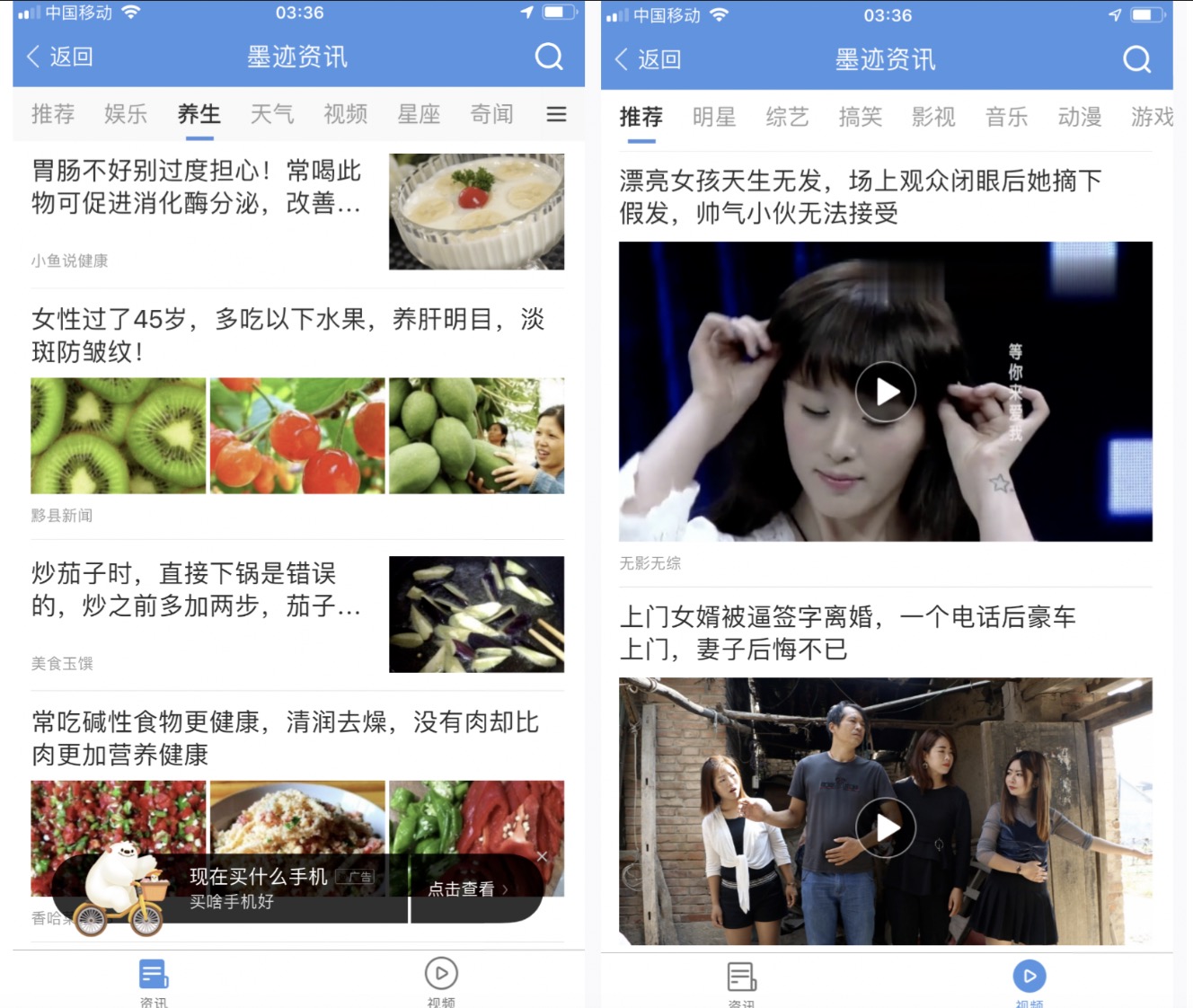Open the article 炒茄子时直接下锅是错误的
The image size is (1193, 1008).
pyautogui.click(x=196, y=589)
